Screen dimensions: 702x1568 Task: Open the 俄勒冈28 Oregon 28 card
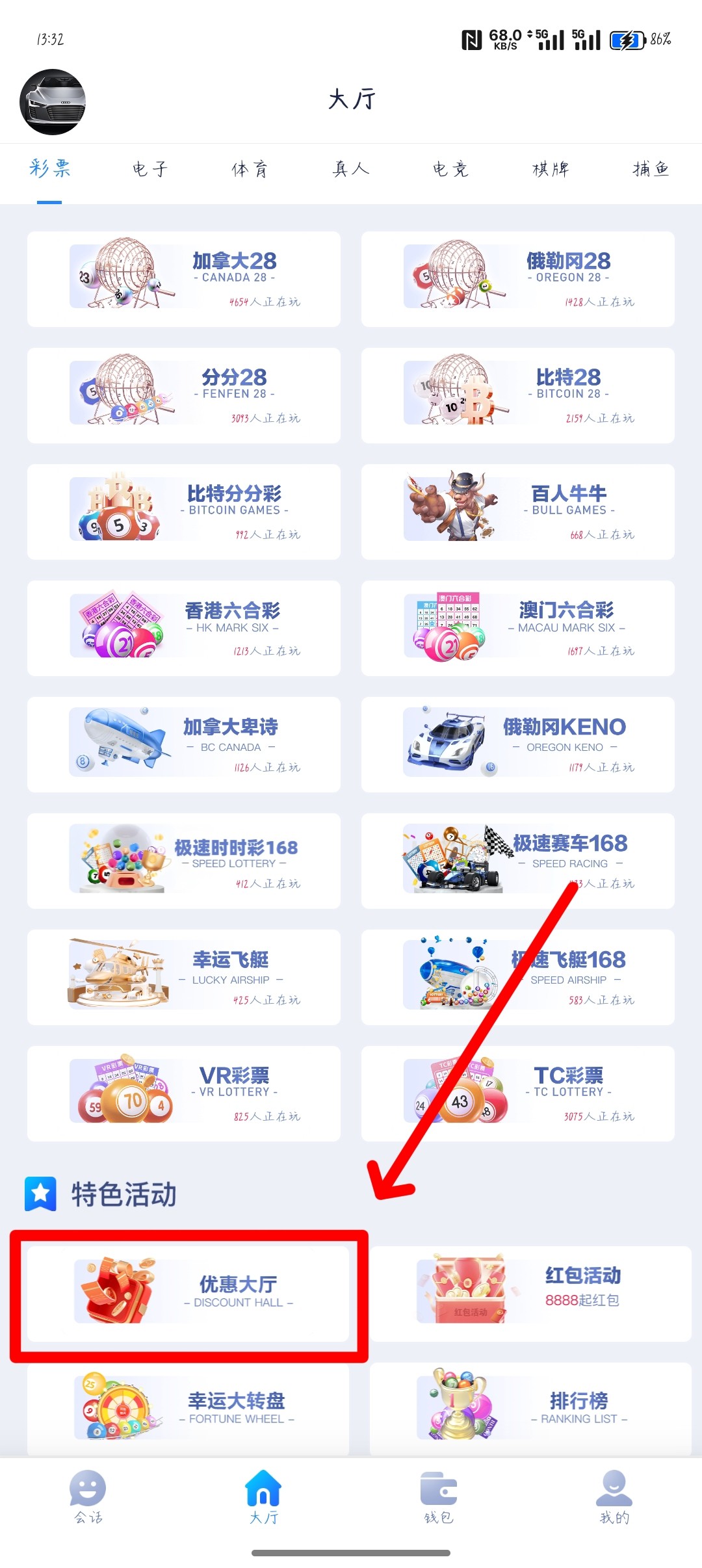(518, 279)
